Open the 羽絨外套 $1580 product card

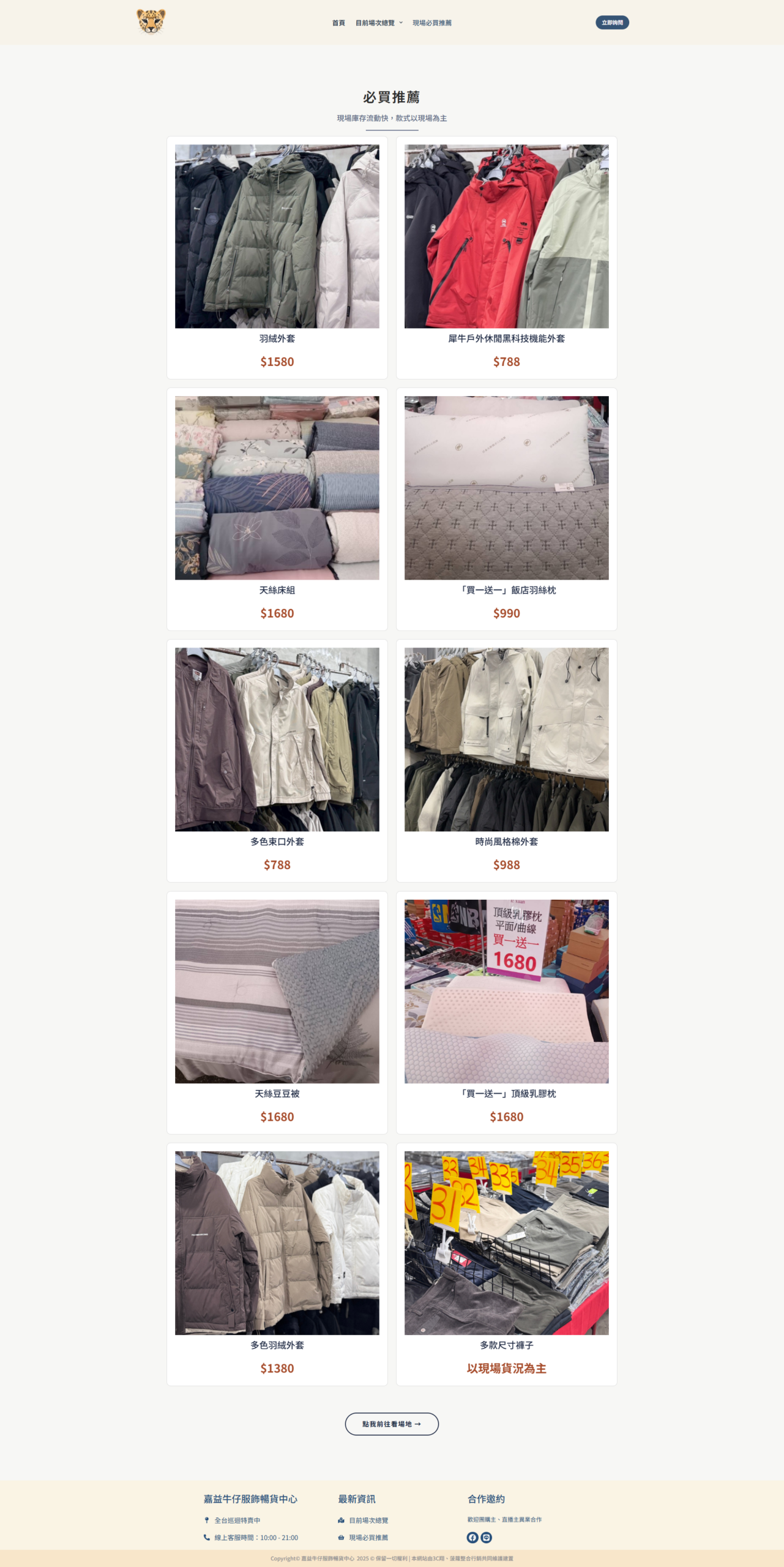pos(277,257)
